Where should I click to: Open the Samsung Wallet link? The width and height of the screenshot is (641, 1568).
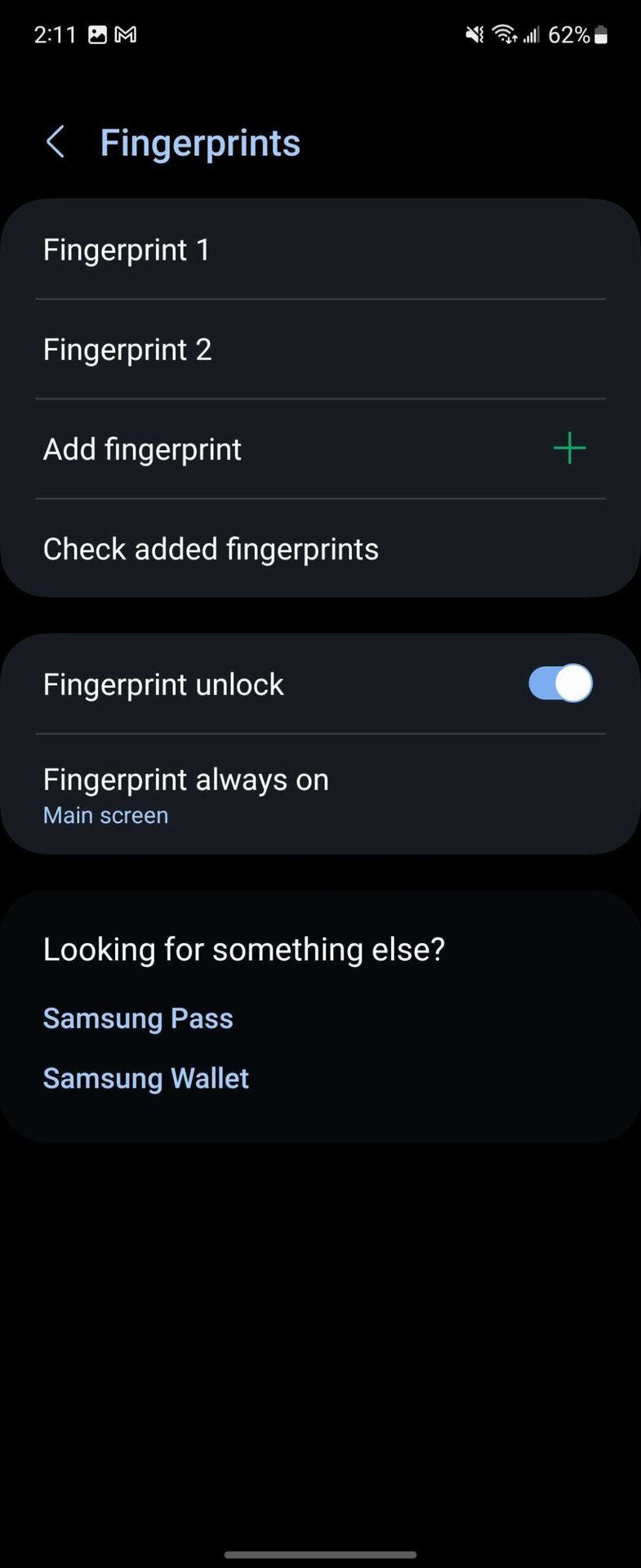tap(146, 1078)
